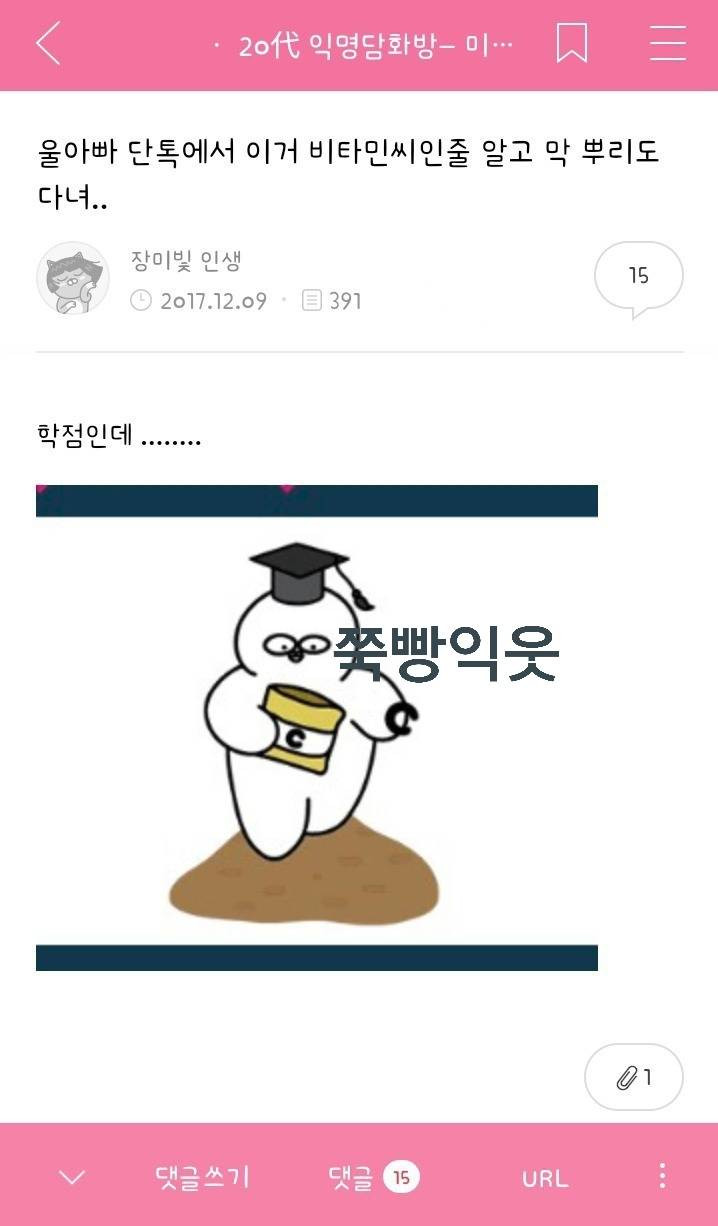Open the attachment clip button
The image size is (718, 1226).
634,1077
